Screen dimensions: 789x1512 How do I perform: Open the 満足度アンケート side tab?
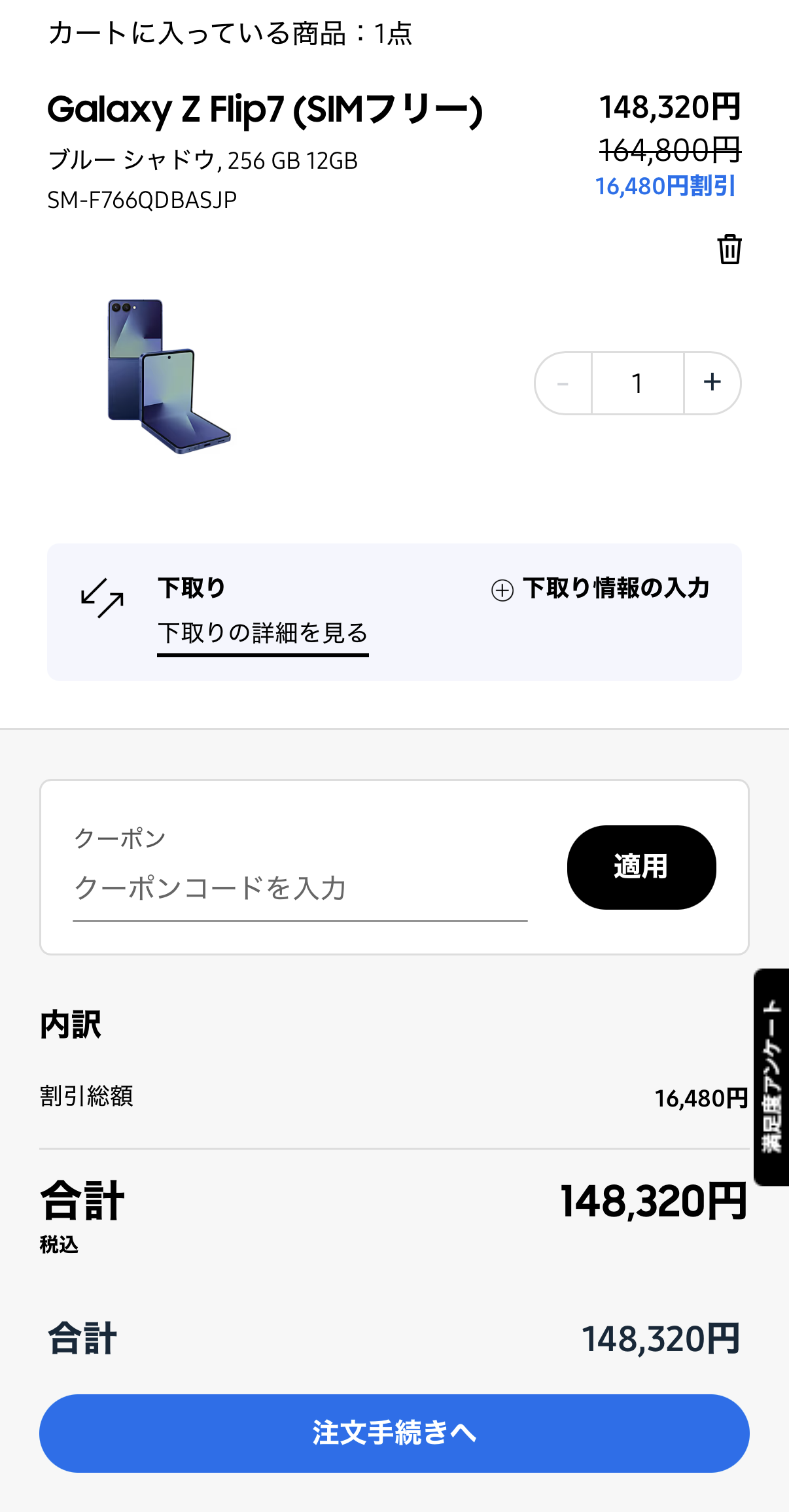(x=771, y=1076)
